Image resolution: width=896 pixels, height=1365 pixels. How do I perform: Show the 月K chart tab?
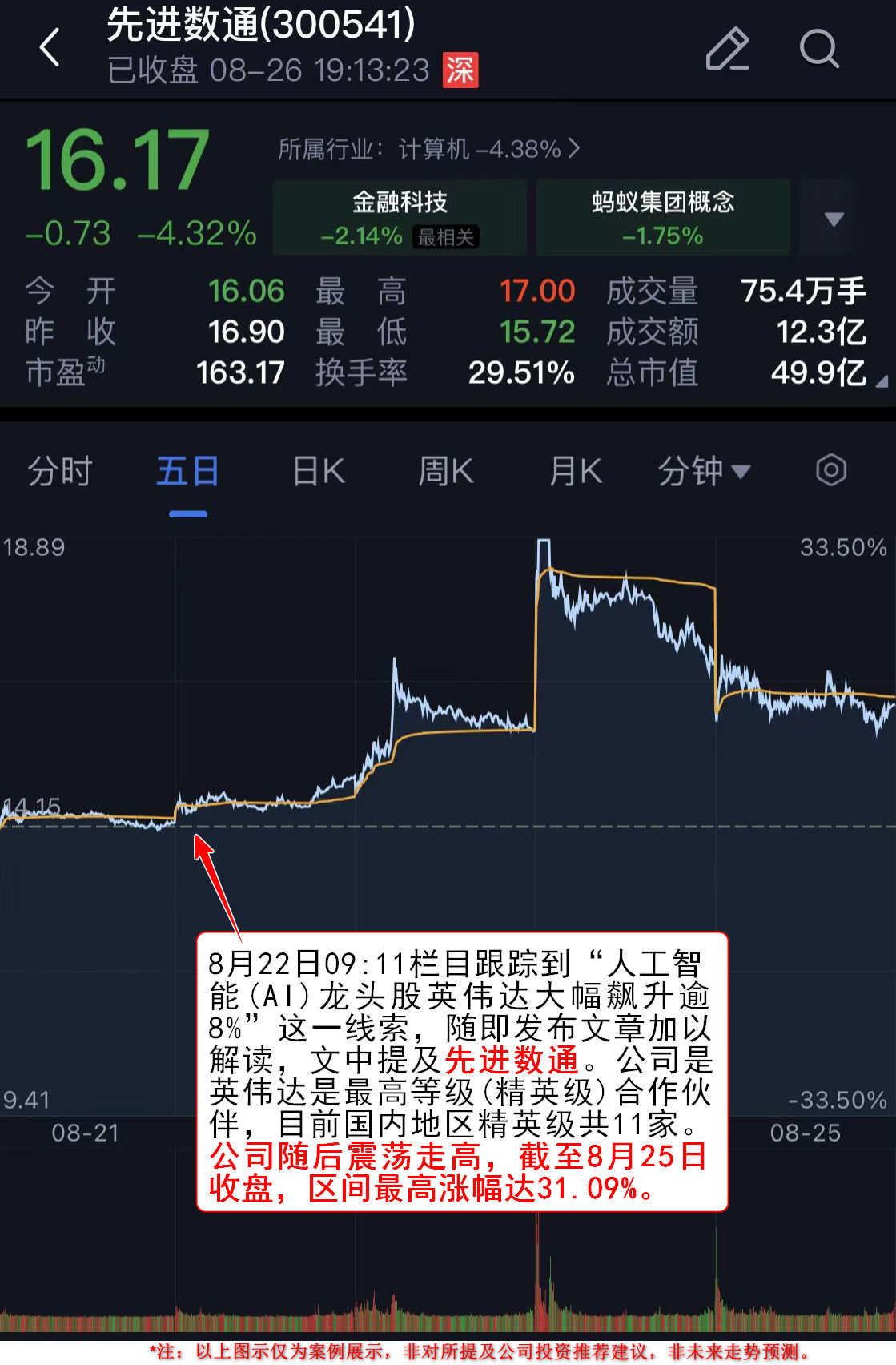(x=575, y=471)
